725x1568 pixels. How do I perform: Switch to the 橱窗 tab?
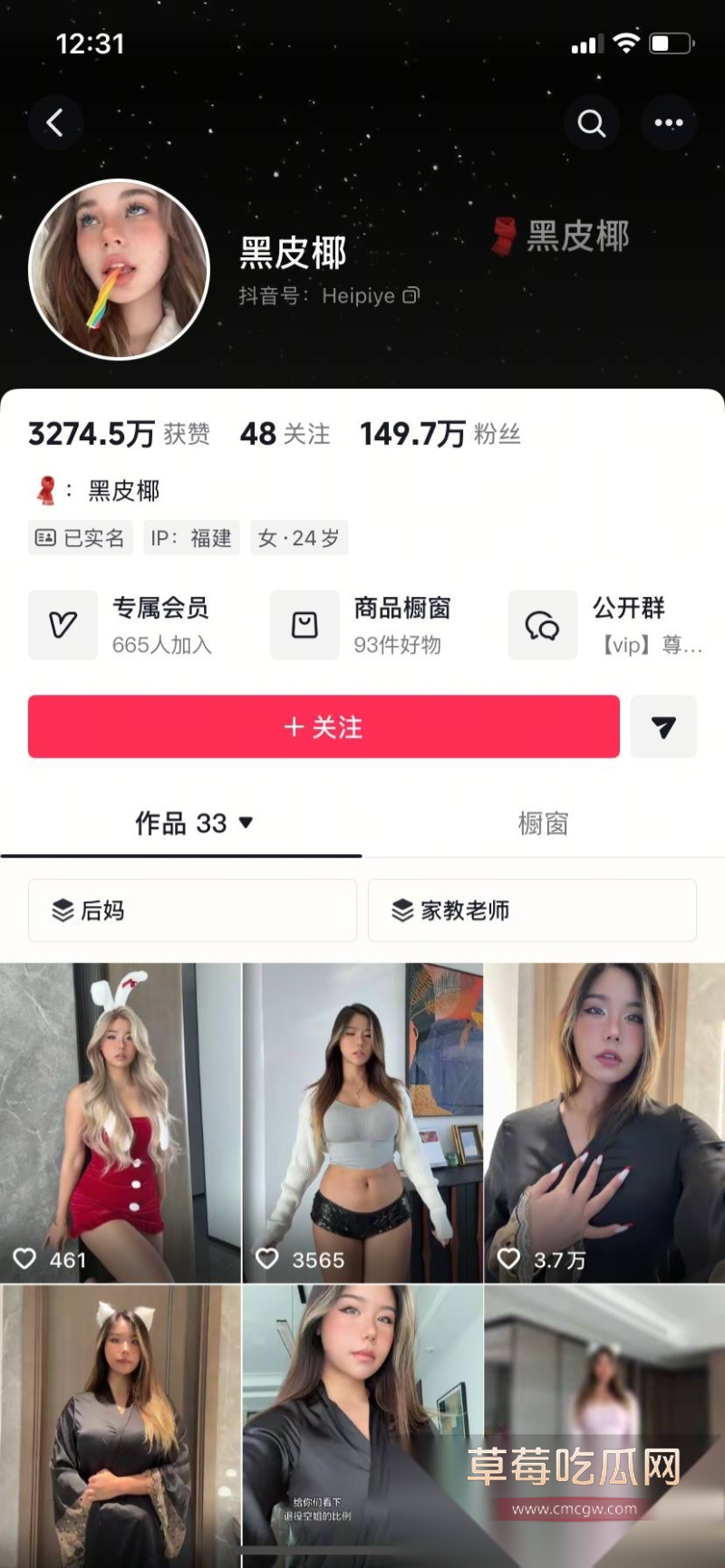point(544,824)
